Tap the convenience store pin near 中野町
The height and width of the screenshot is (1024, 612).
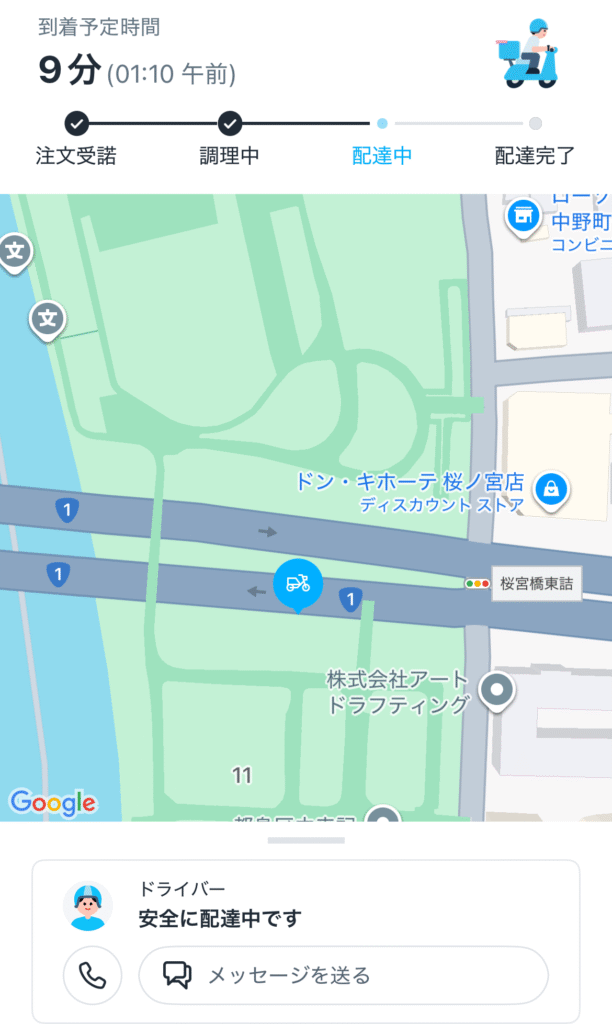521,213
